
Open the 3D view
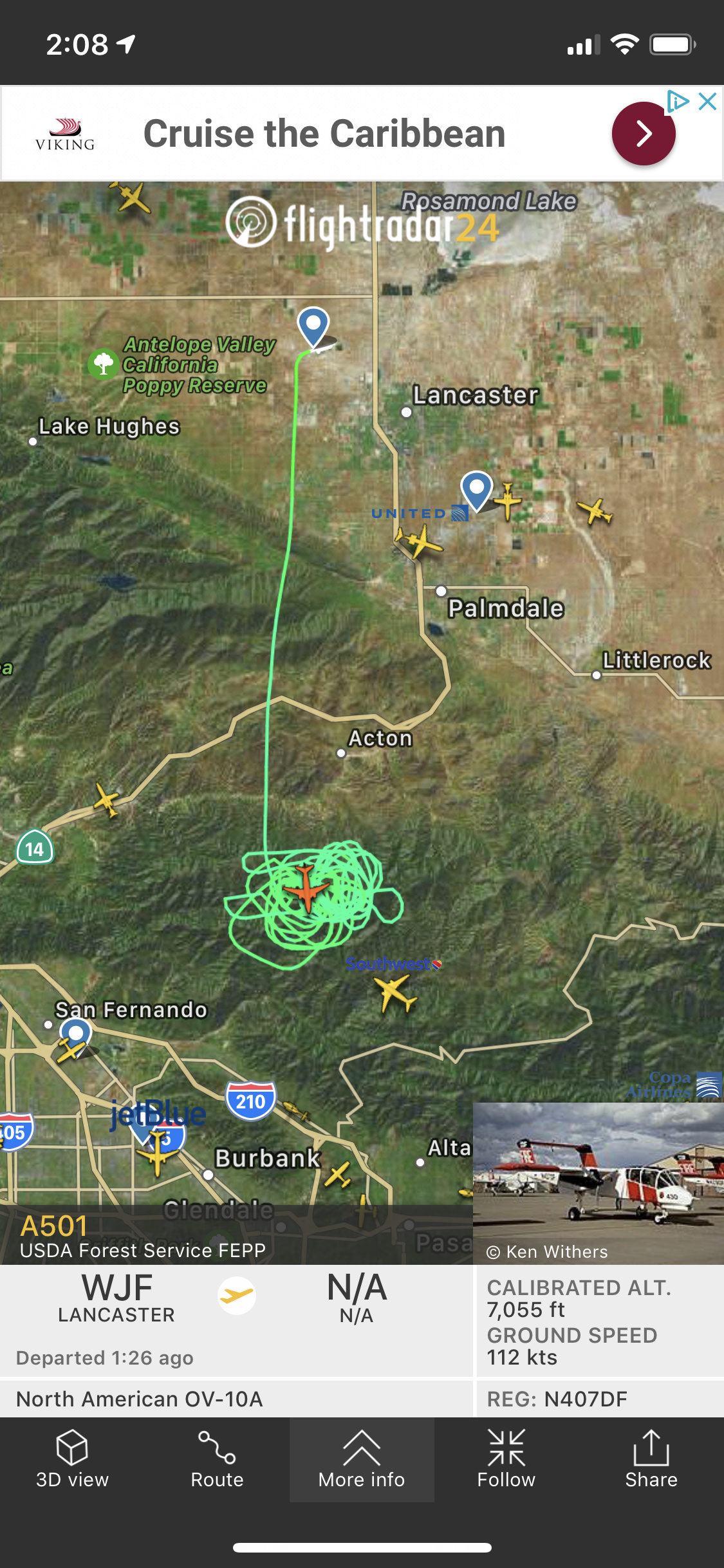click(x=72, y=1460)
